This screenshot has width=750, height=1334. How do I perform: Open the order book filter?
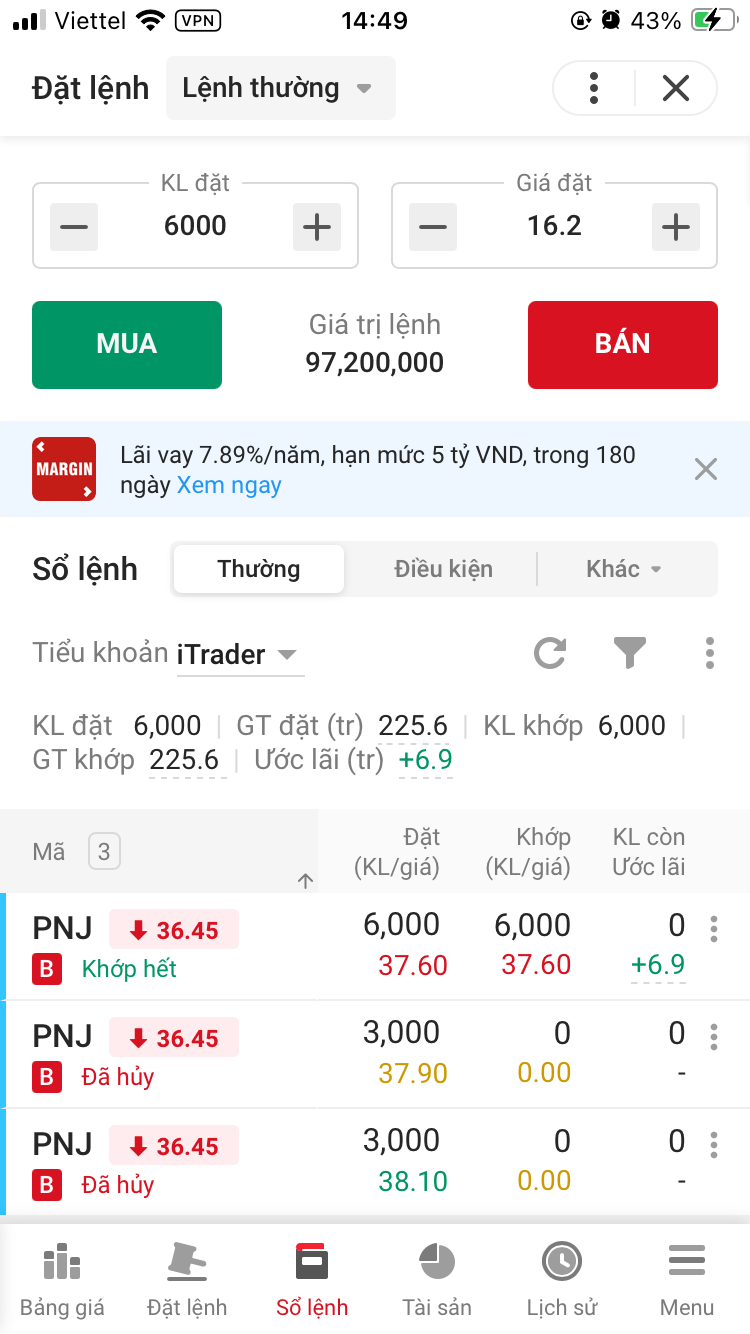[x=630, y=654]
